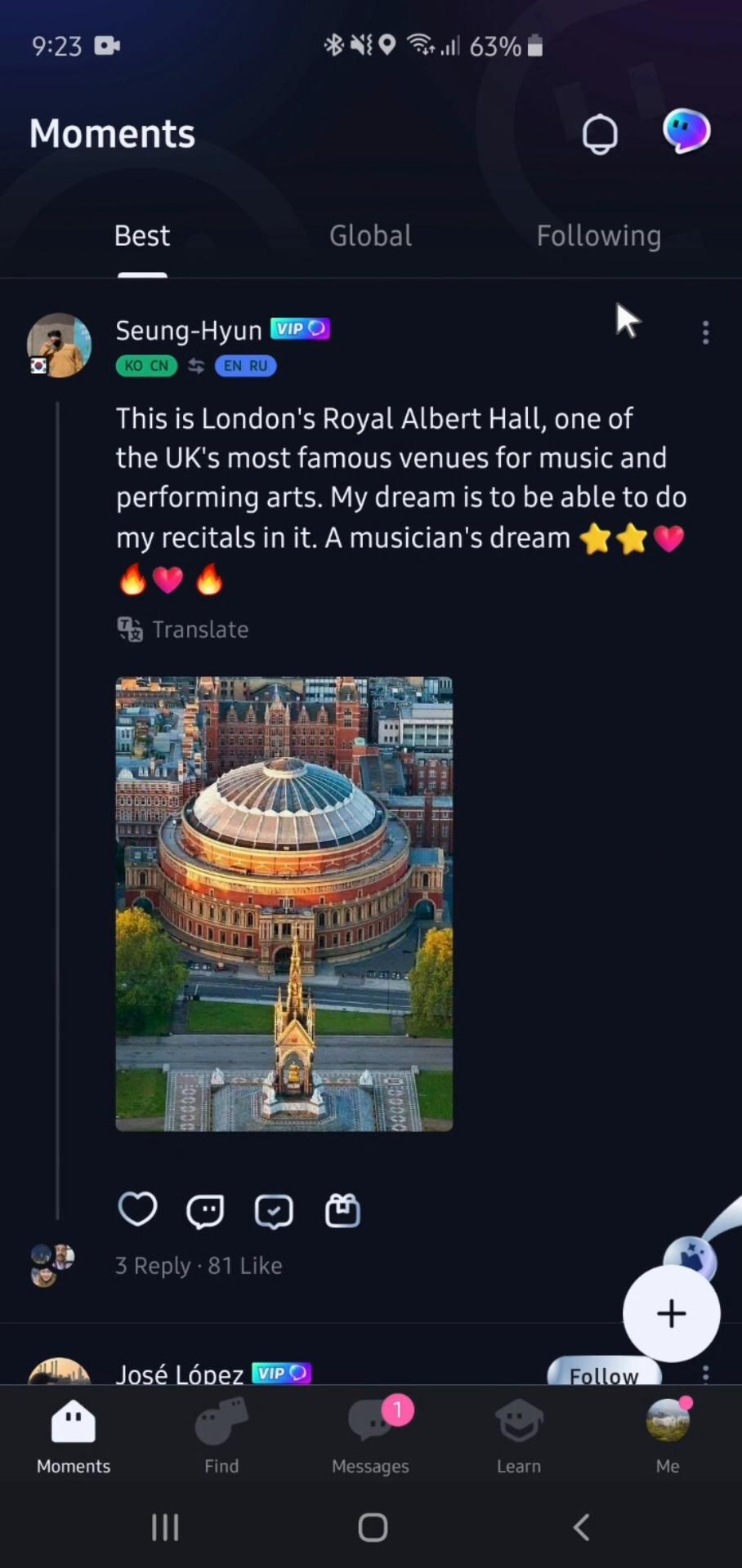
Task: Open Seung-Hyun's profile picture
Action: (59, 345)
